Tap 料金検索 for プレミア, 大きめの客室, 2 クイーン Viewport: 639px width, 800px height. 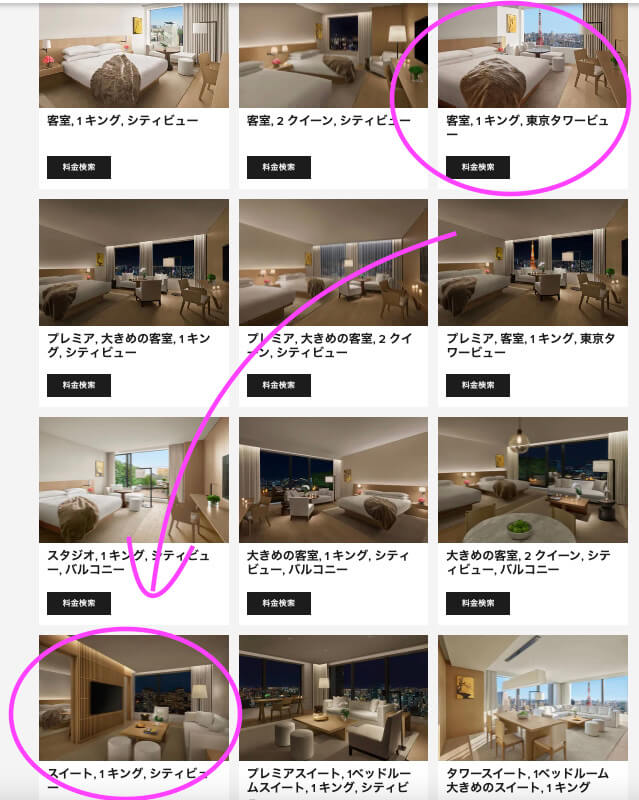coord(278,385)
